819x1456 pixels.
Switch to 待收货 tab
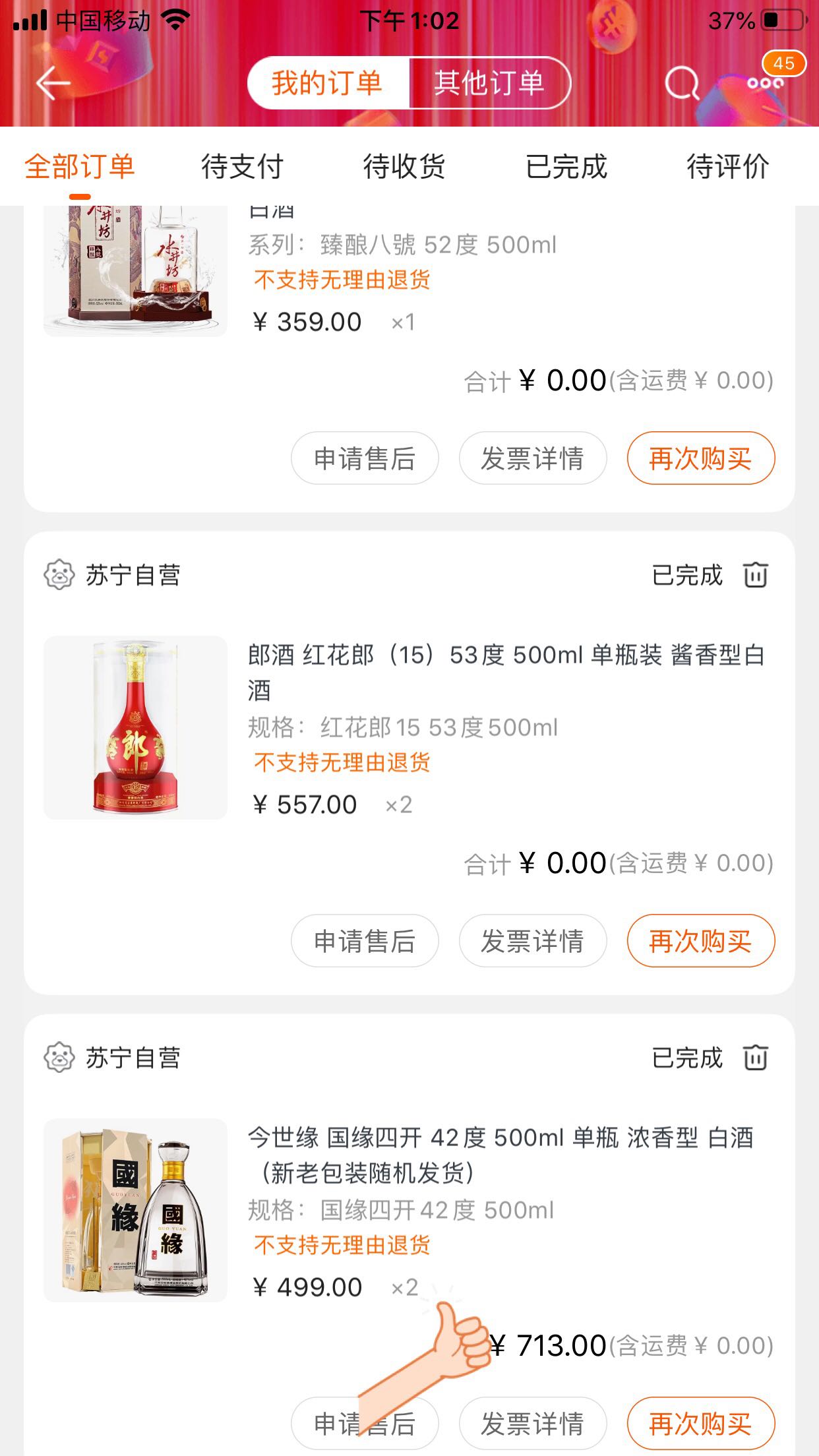coord(404,166)
